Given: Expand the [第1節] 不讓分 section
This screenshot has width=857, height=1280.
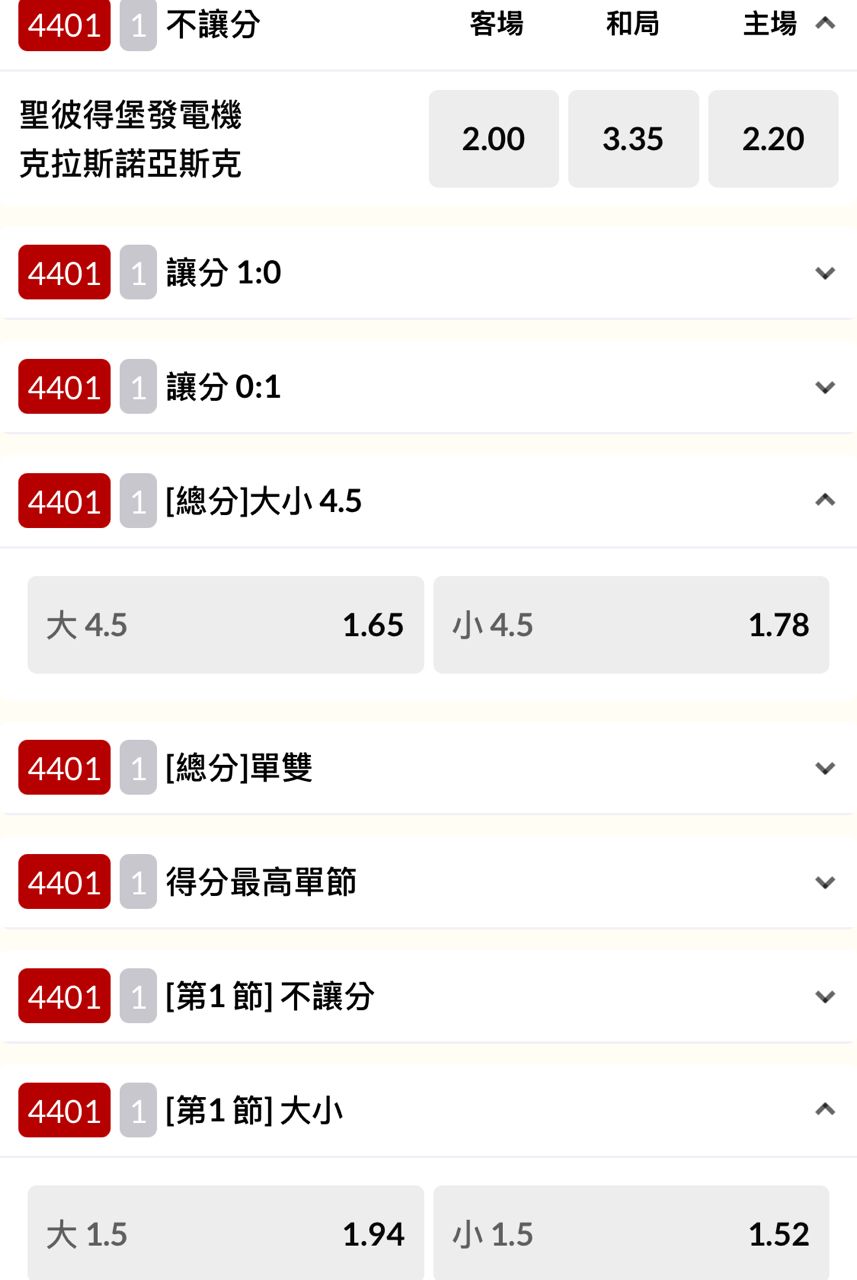Looking at the screenshot, I should (824, 996).
